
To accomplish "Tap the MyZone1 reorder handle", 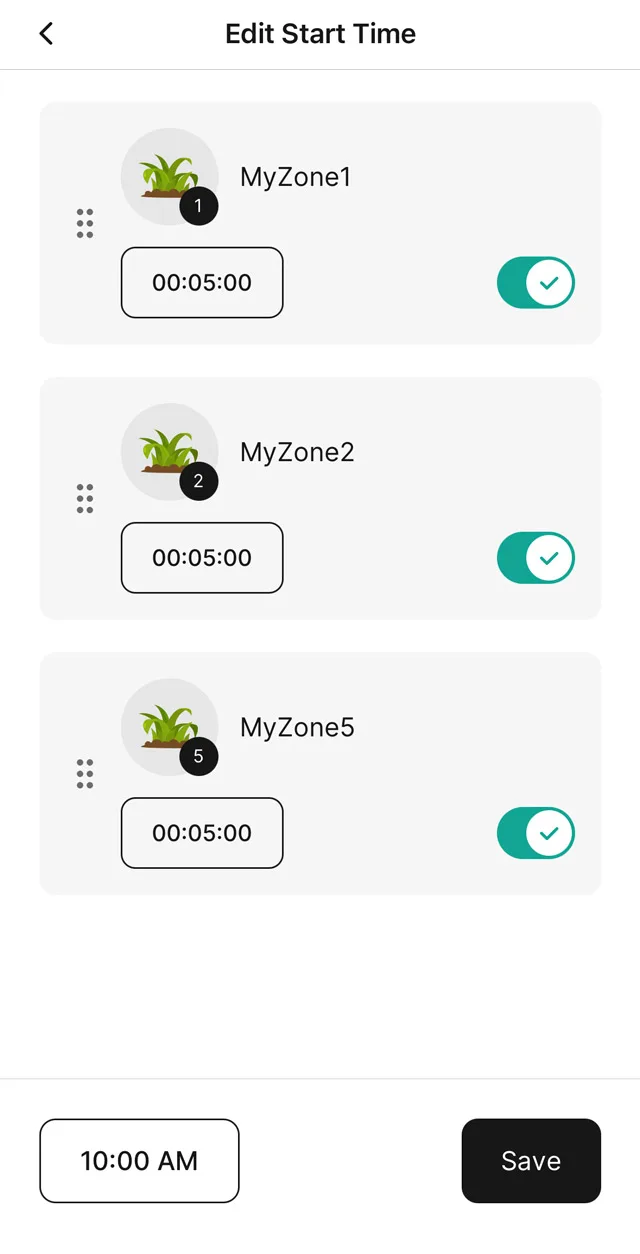I will point(85,224).
